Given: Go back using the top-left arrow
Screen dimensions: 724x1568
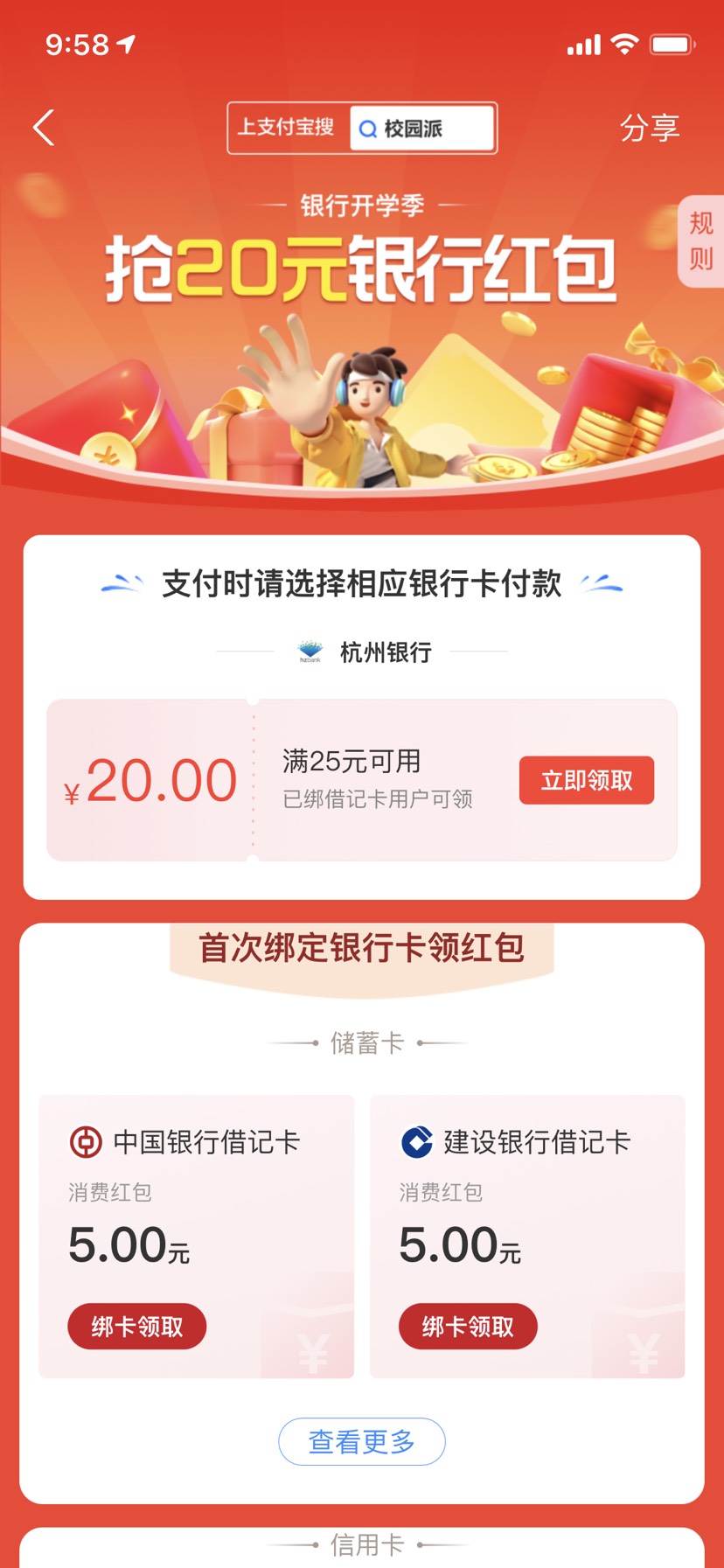Looking at the screenshot, I should (x=45, y=128).
